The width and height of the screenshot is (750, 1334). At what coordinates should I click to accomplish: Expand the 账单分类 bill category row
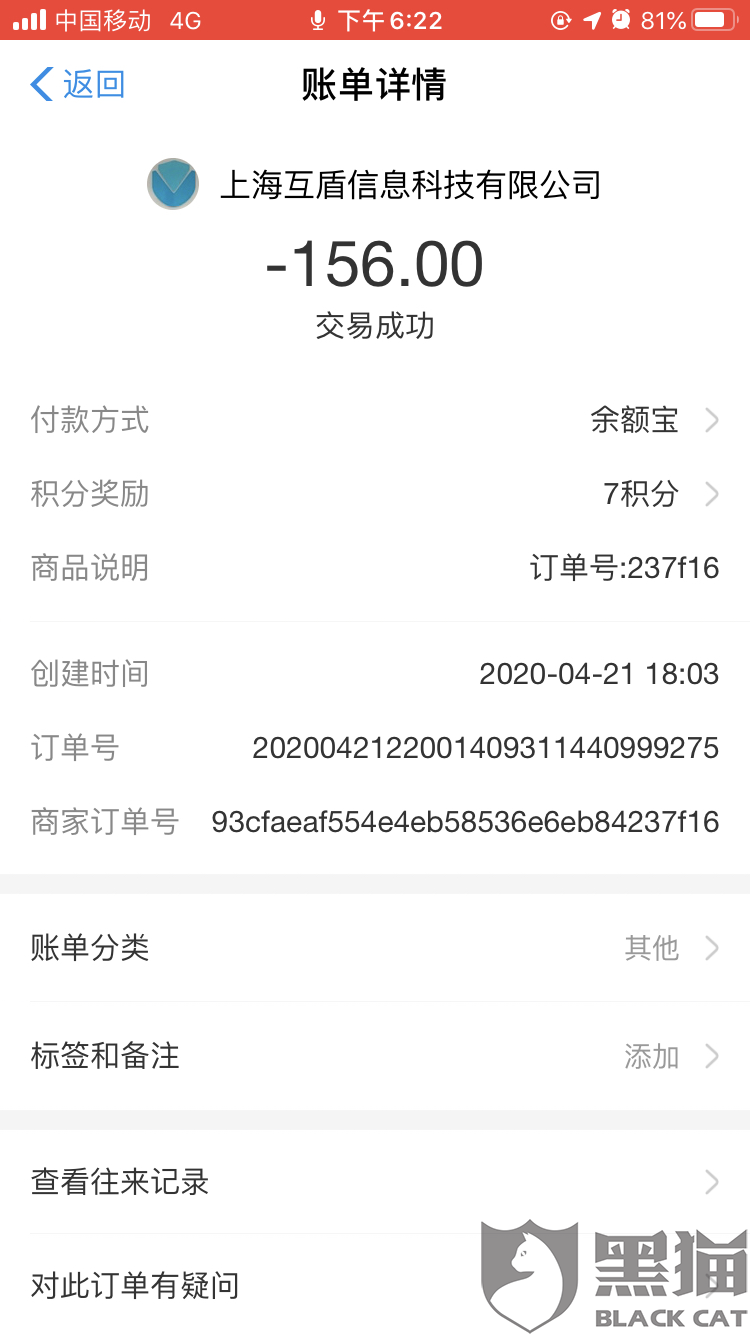pos(375,948)
